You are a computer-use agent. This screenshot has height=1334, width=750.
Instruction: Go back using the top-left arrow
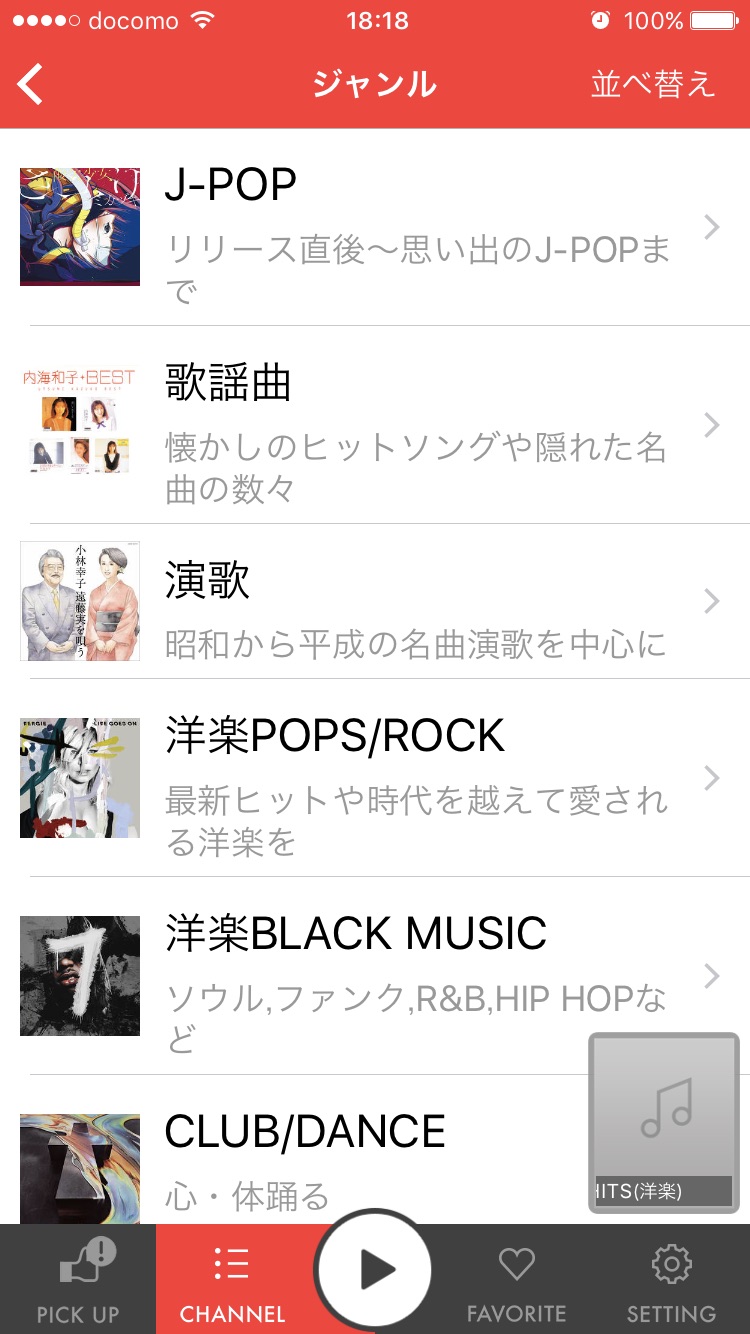[32, 84]
